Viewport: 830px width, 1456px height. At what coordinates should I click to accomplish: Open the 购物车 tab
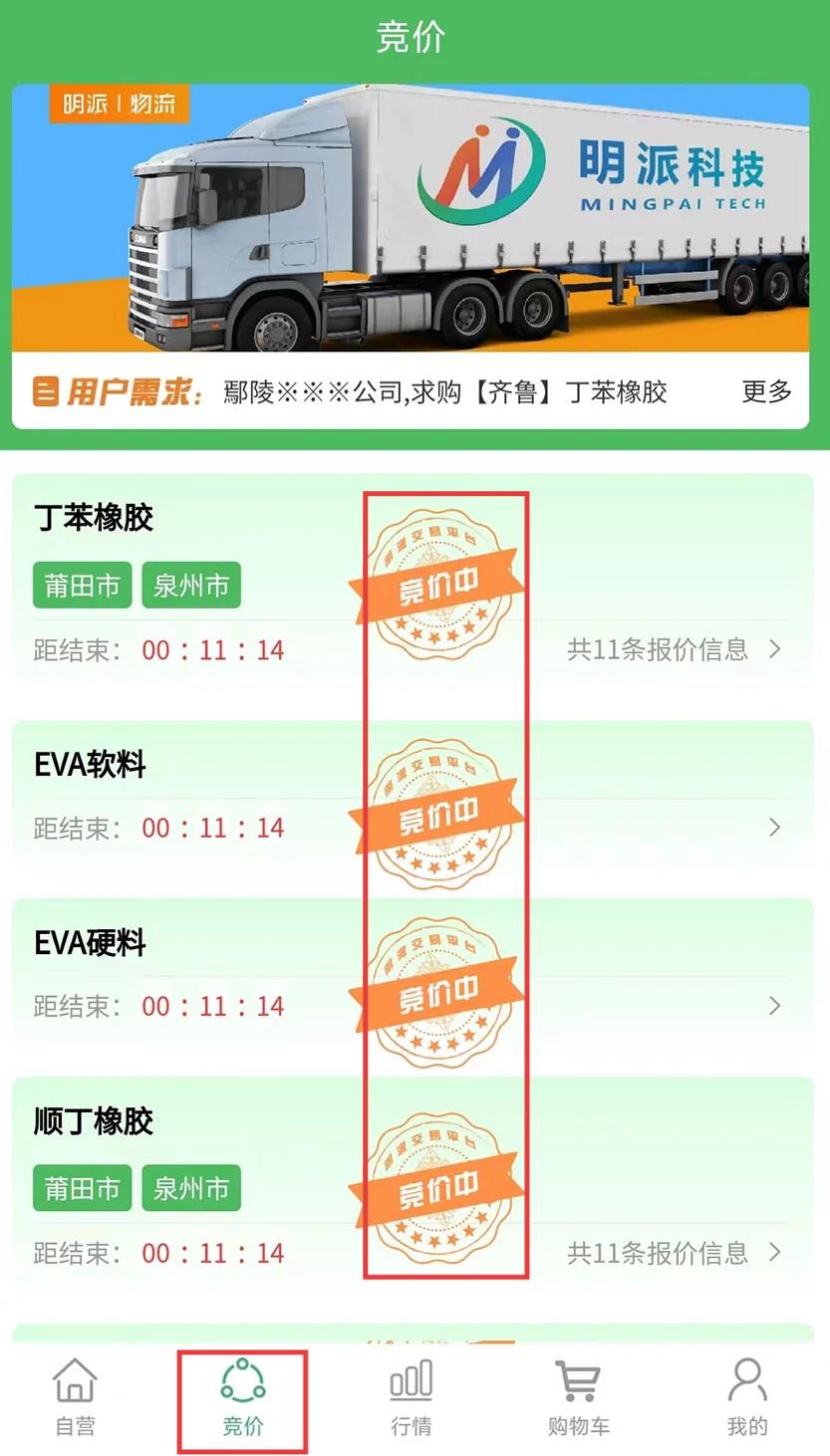point(578,1397)
